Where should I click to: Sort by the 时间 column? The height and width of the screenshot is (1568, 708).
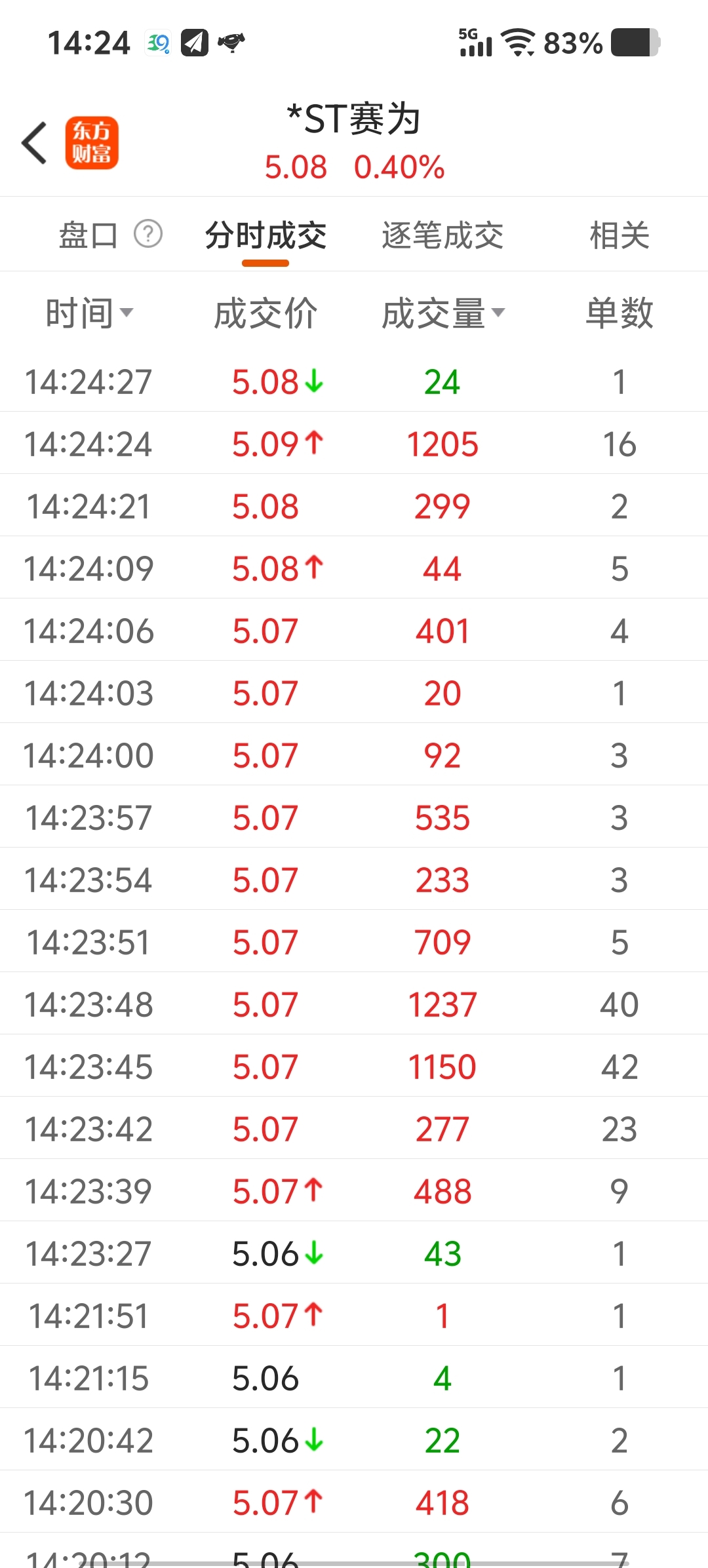[88, 313]
